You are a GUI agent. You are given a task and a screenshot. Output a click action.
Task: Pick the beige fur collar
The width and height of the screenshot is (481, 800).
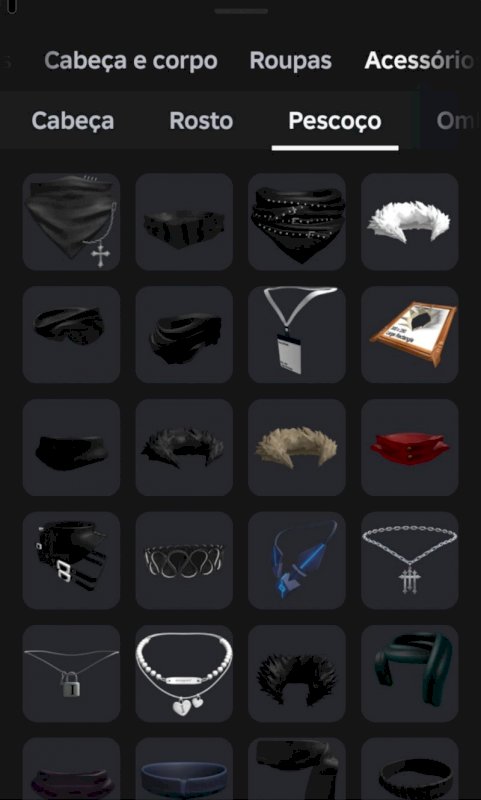click(x=297, y=447)
